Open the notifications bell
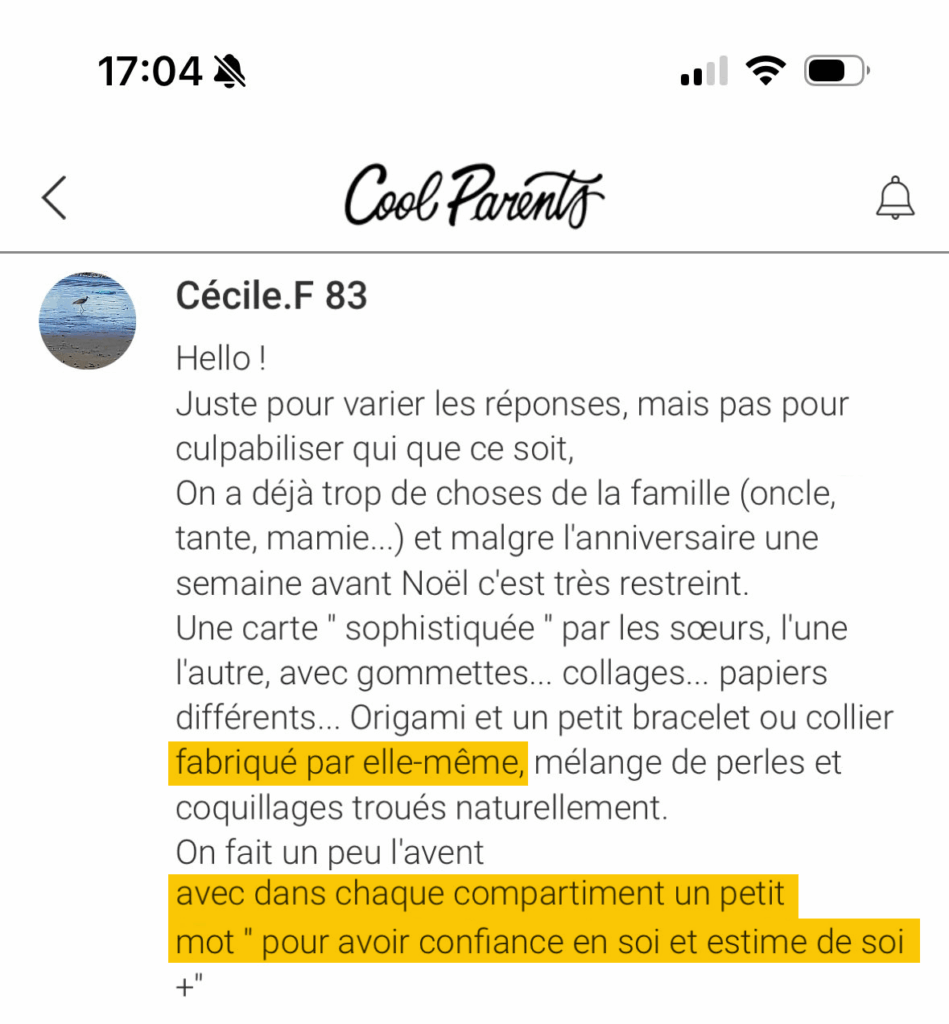949x1024 pixels. [x=894, y=197]
